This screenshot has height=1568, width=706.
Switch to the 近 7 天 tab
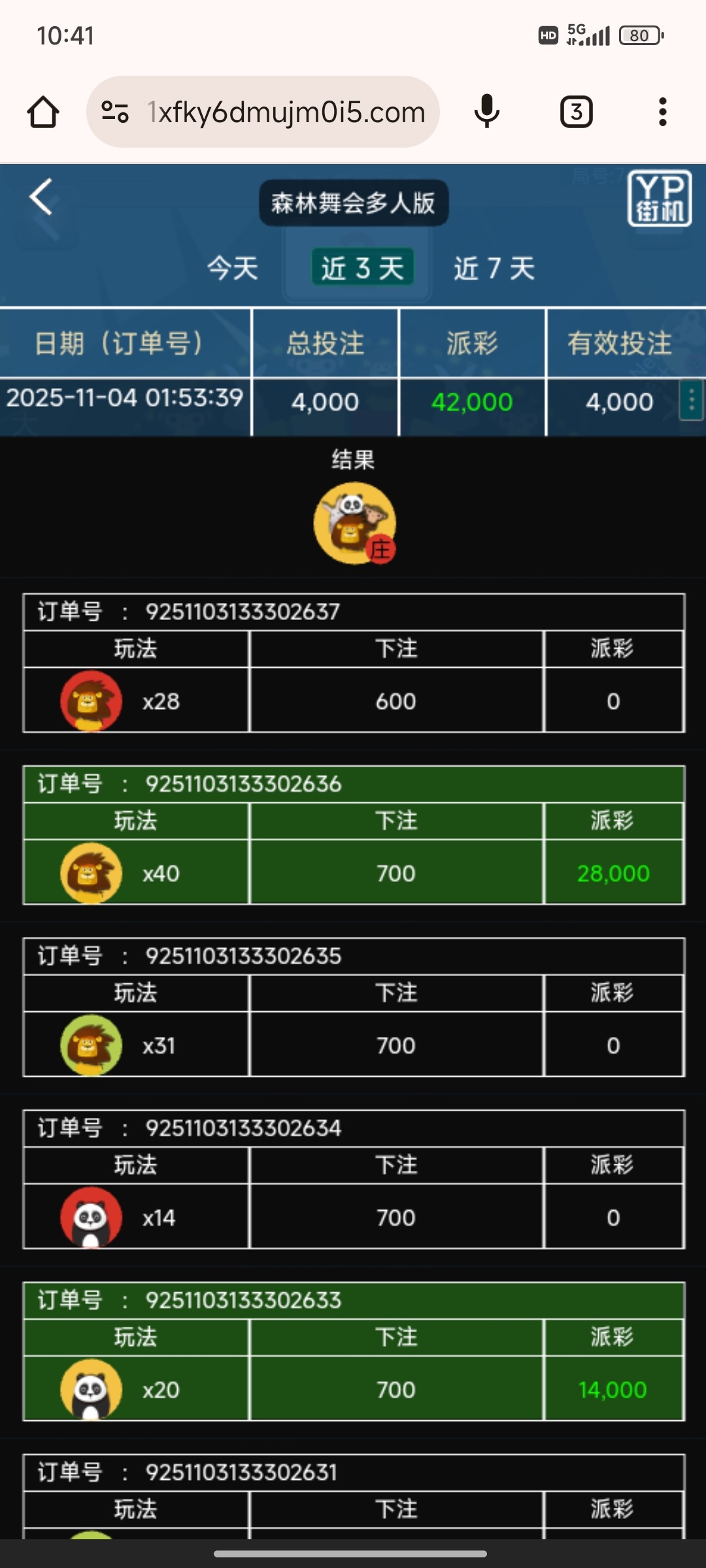(x=494, y=268)
